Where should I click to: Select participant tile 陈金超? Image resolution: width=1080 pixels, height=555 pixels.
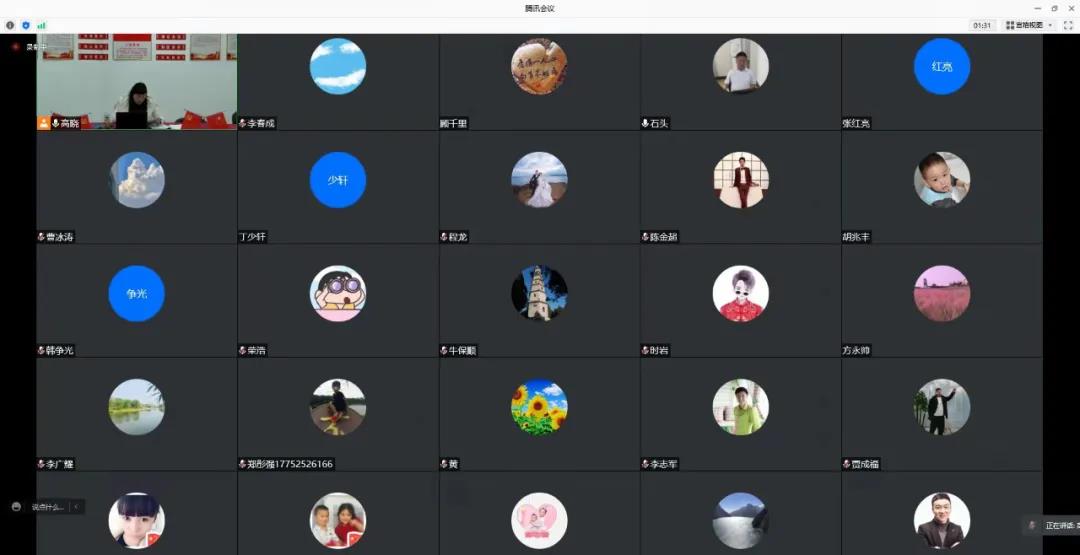pos(740,188)
